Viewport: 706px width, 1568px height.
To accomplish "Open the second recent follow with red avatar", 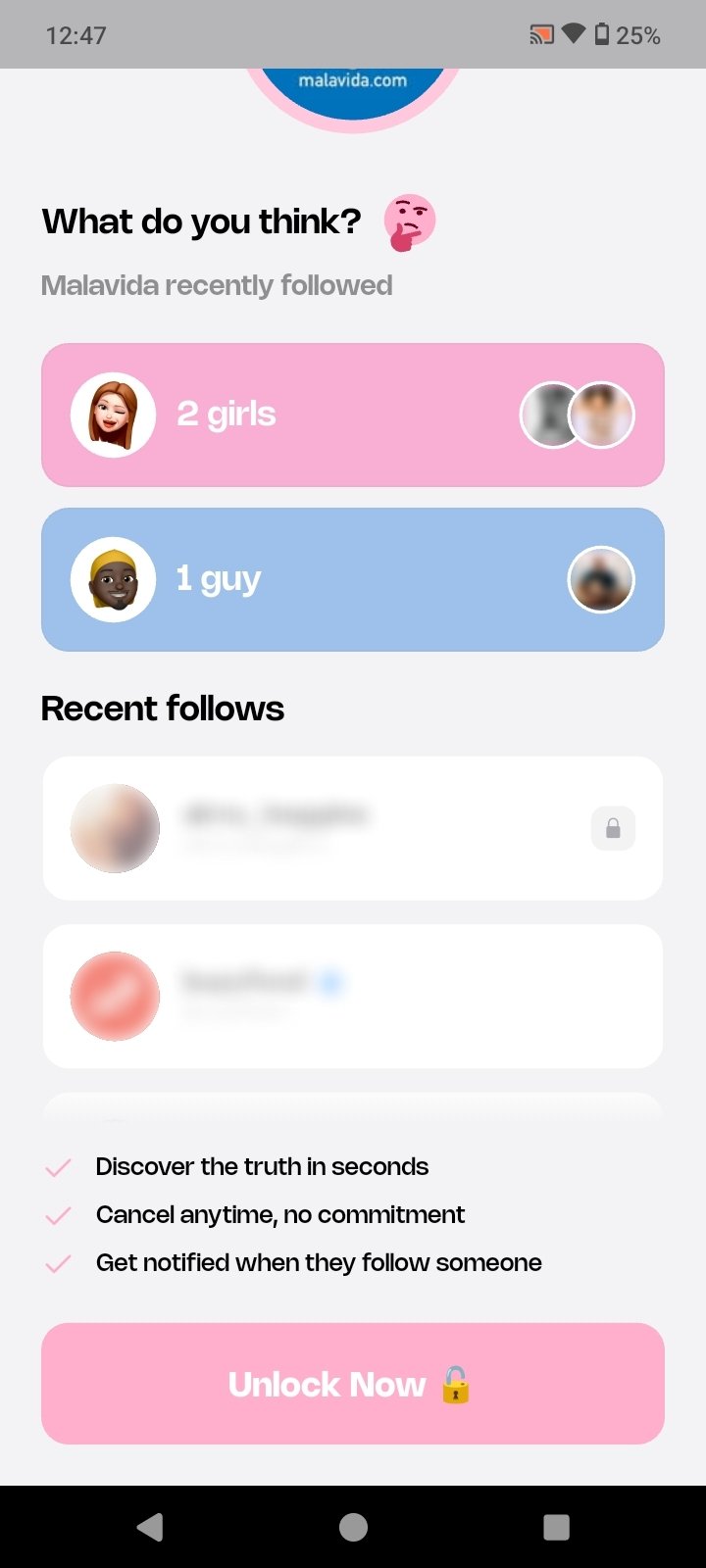I will (352, 996).
